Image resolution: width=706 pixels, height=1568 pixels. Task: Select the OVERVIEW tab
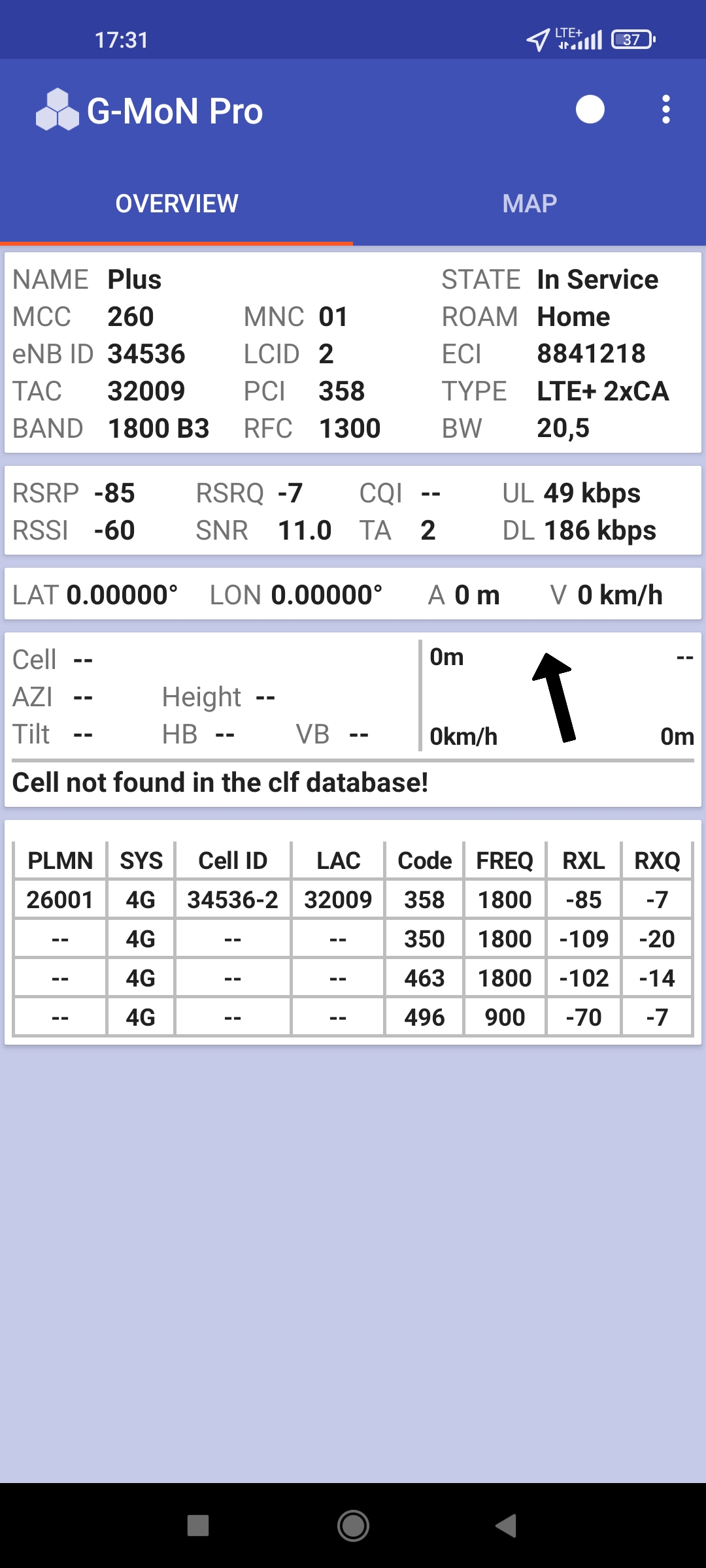pyautogui.click(x=176, y=204)
